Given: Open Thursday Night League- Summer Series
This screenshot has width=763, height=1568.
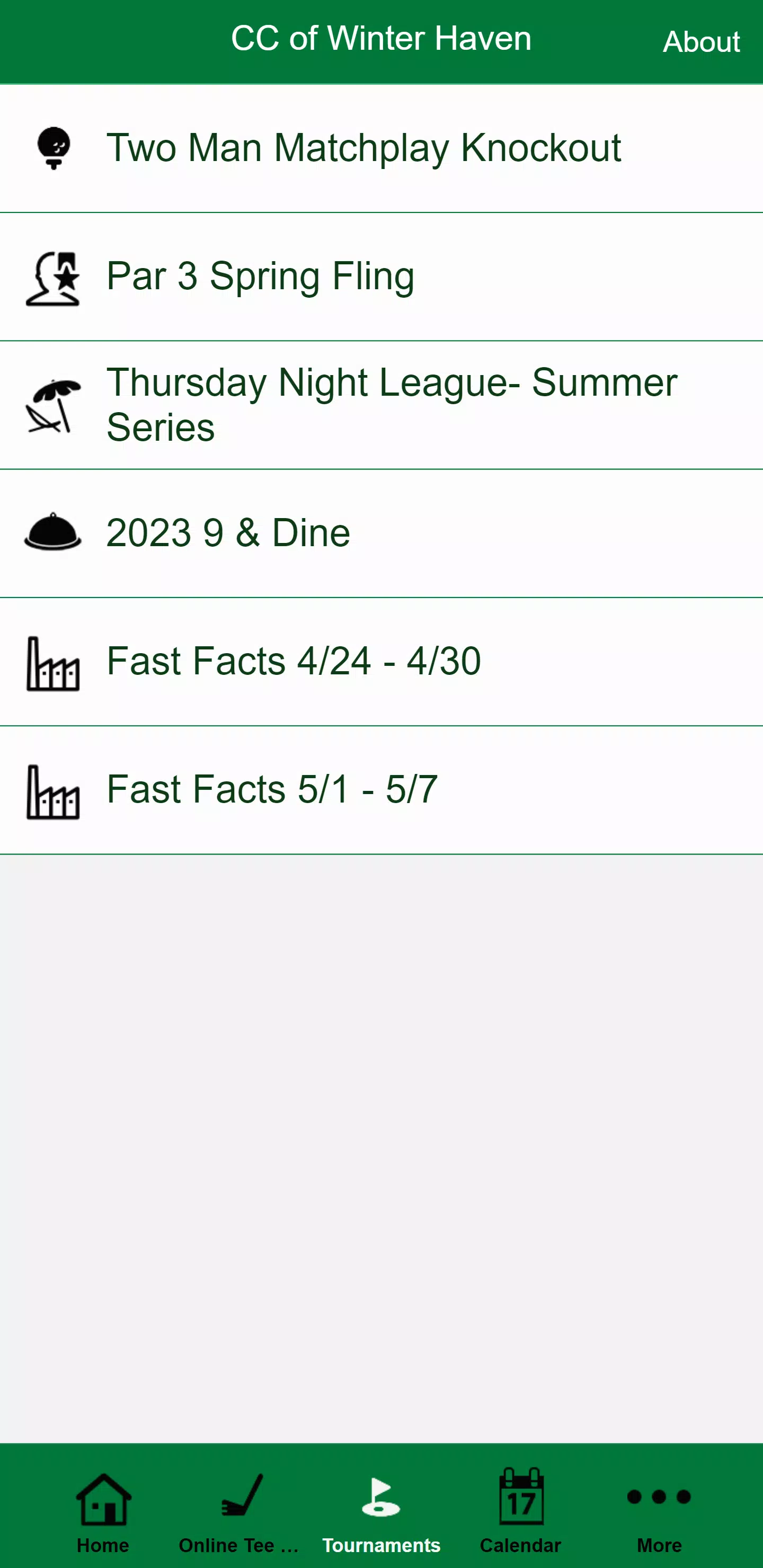Looking at the screenshot, I should click(381, 405).
